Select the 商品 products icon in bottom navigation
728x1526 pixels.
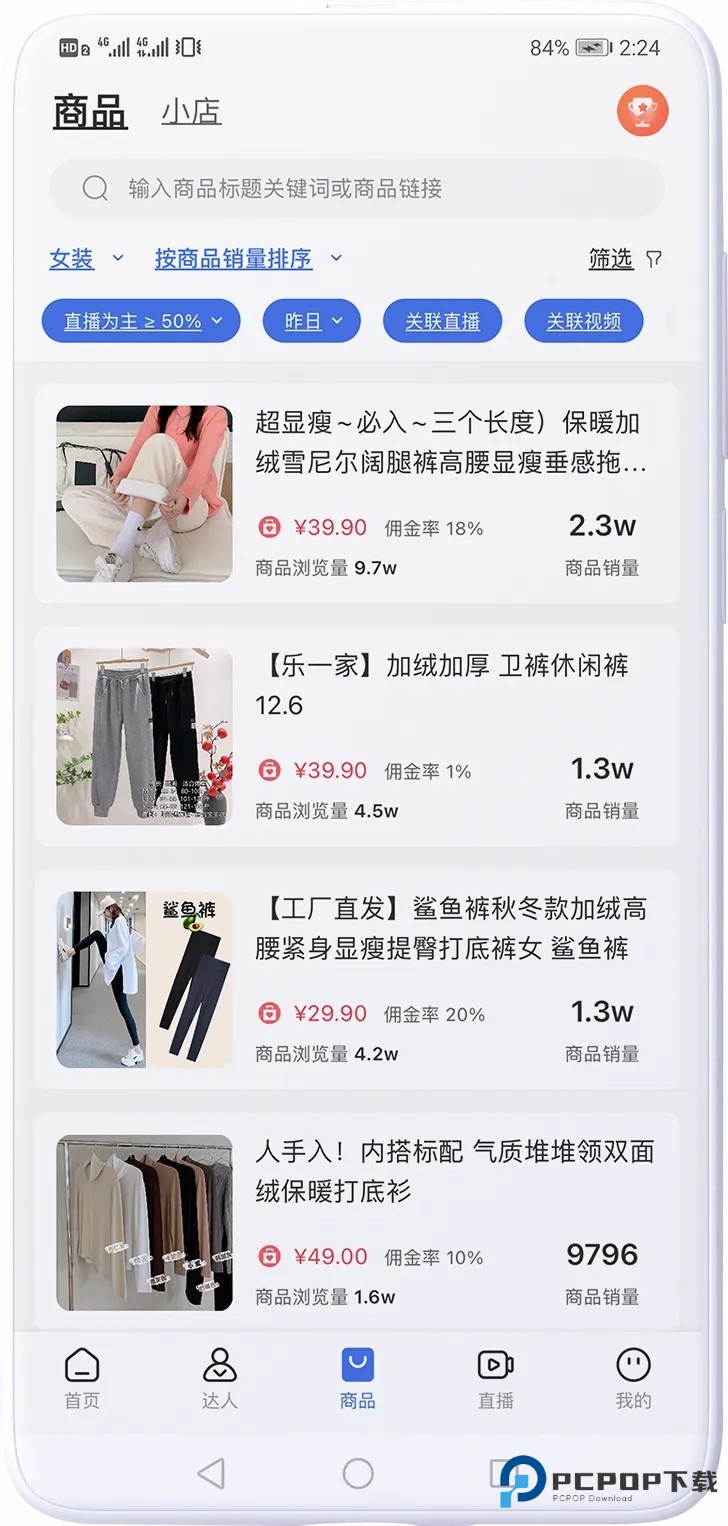[x=357, y=1363]
